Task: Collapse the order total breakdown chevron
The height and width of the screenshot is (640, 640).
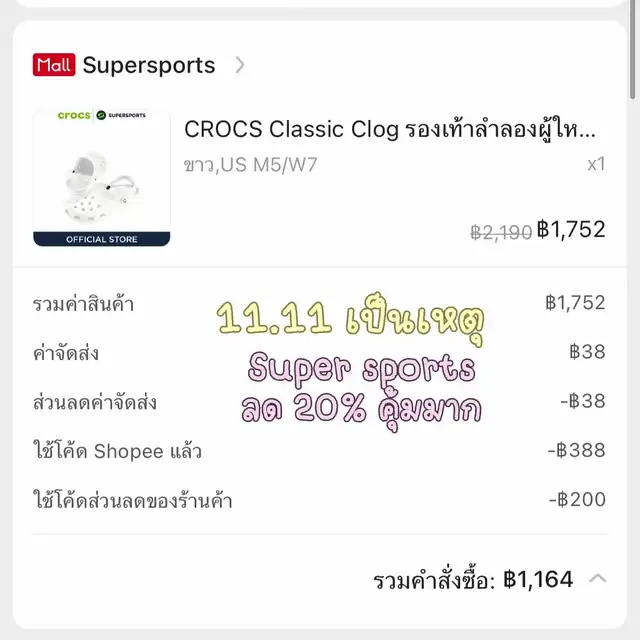Action: click(x=597, y=578)
